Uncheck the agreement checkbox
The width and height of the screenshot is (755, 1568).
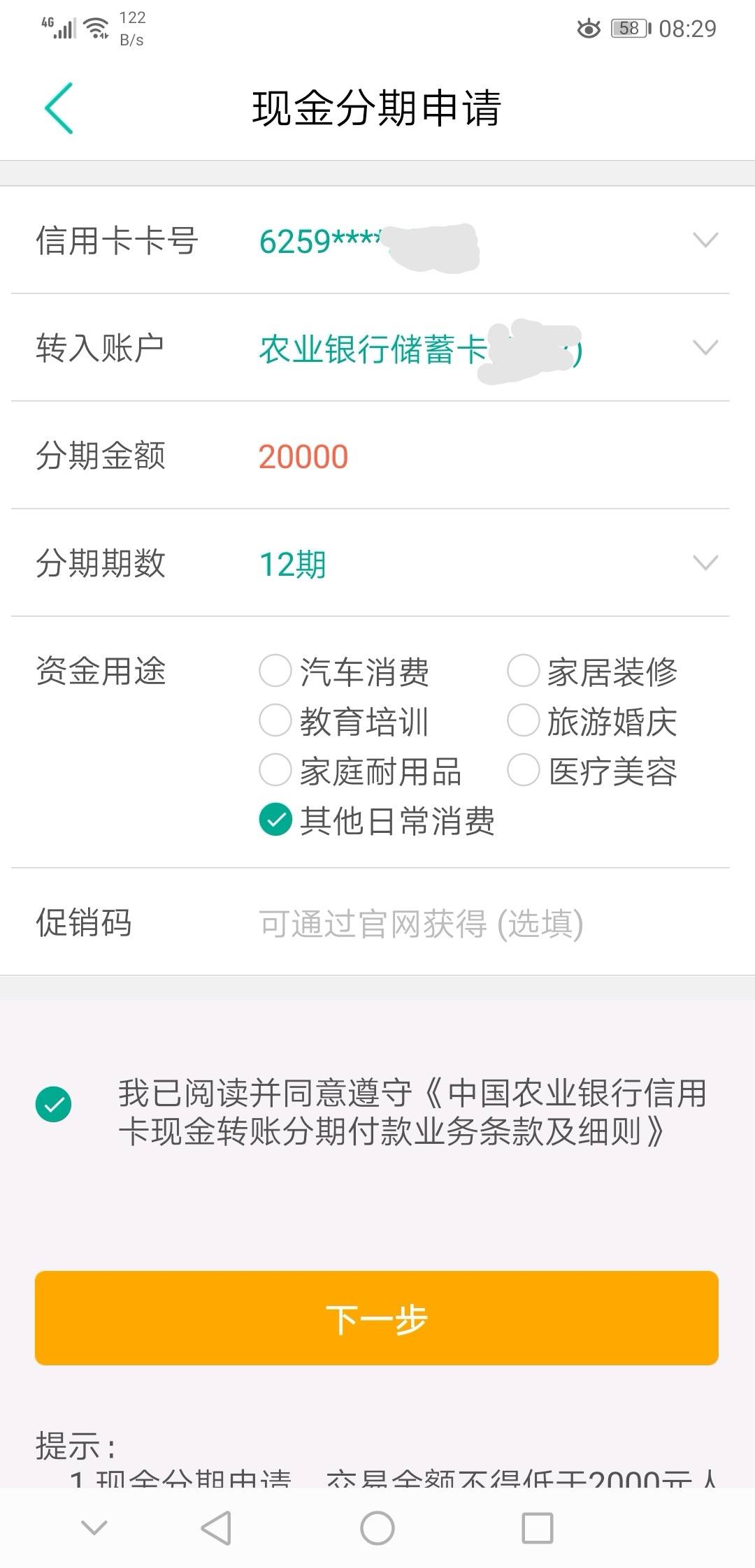54,1104
